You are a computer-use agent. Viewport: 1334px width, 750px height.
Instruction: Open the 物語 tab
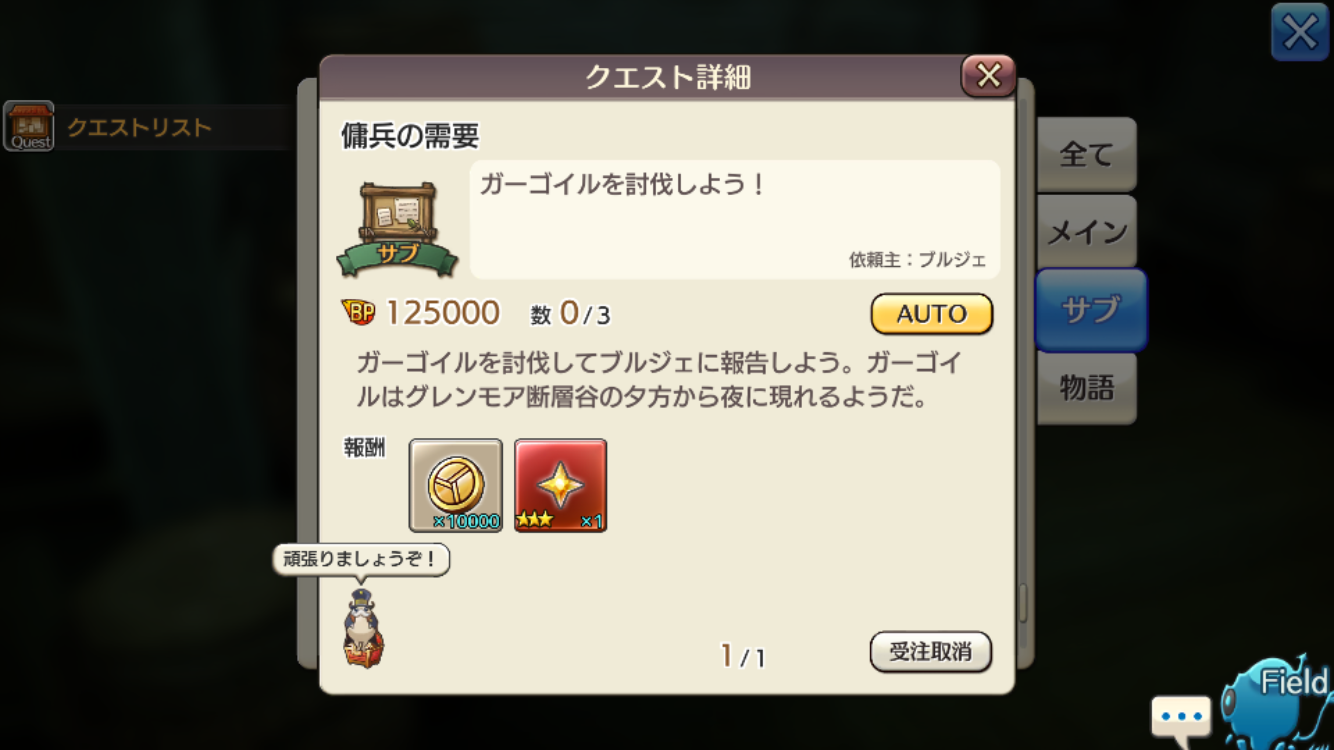click(x=1086, y=388)
